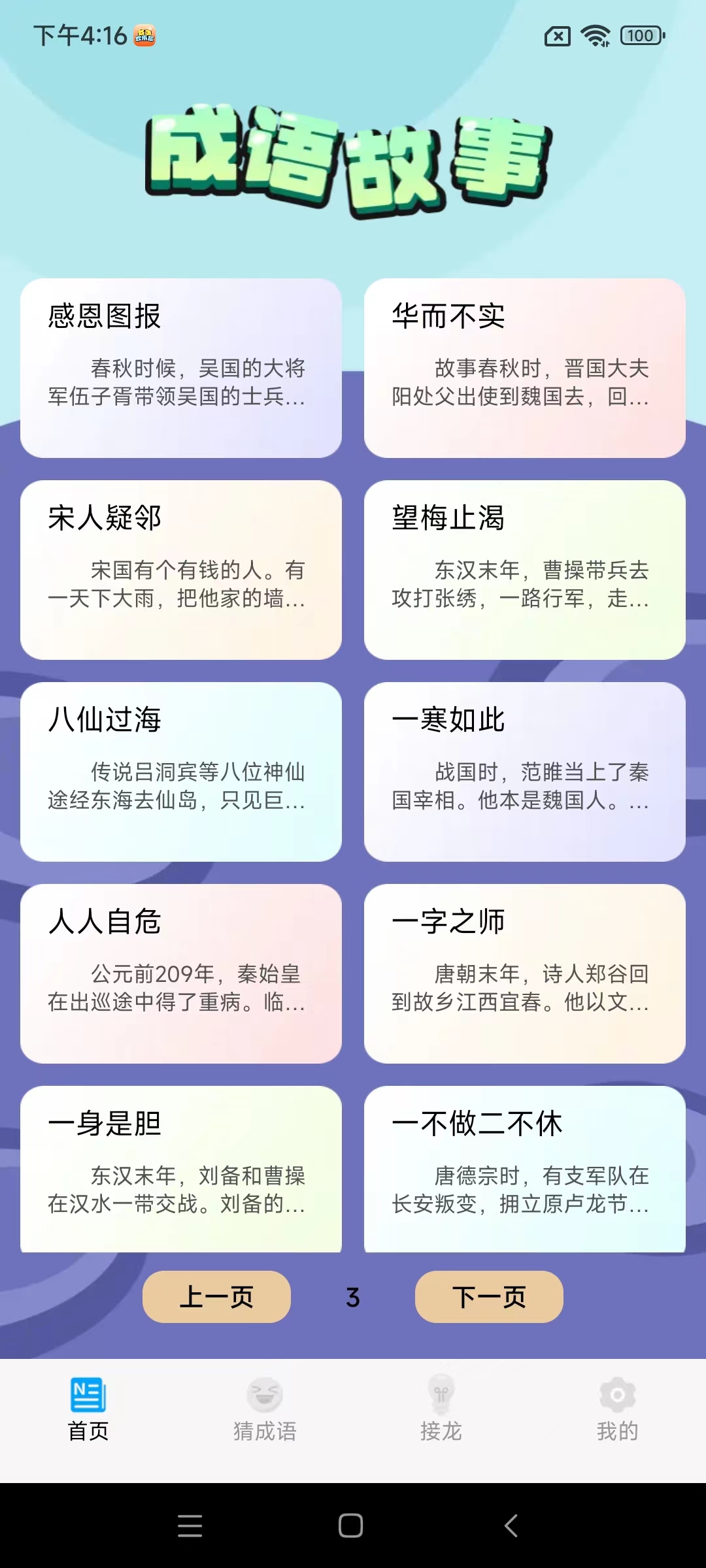Viewport: 706px width, 1568px height.
Task: Read the 宋人疑邻 idiom story
Action: (x=181, y=570)
